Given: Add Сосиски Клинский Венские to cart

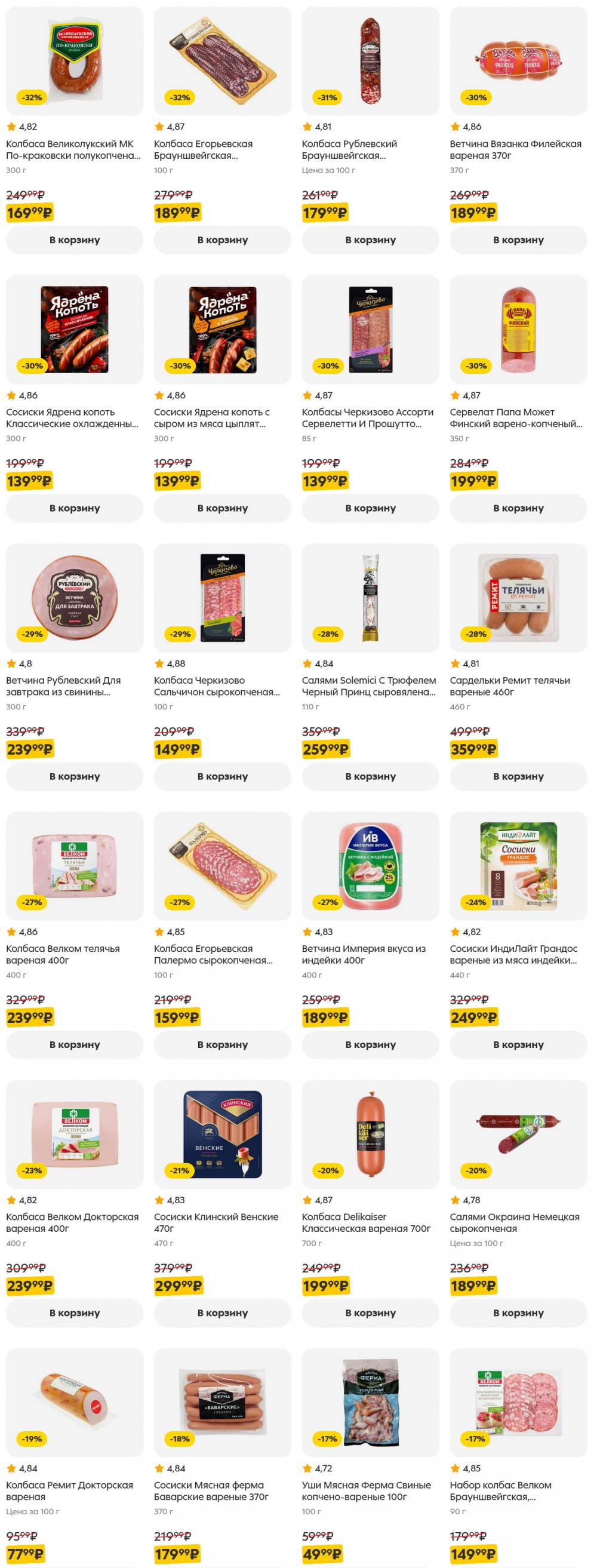Looking at the screenshot, I should pyautogui.click(x=222, y=1313).
